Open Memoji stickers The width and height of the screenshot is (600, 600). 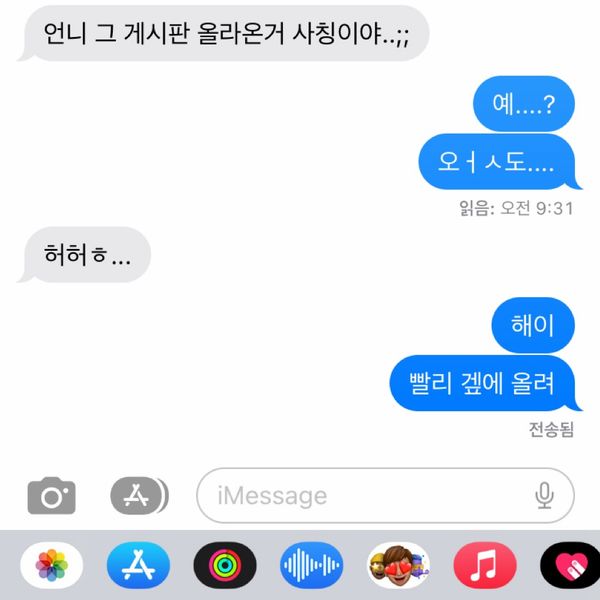click(398, 567)
